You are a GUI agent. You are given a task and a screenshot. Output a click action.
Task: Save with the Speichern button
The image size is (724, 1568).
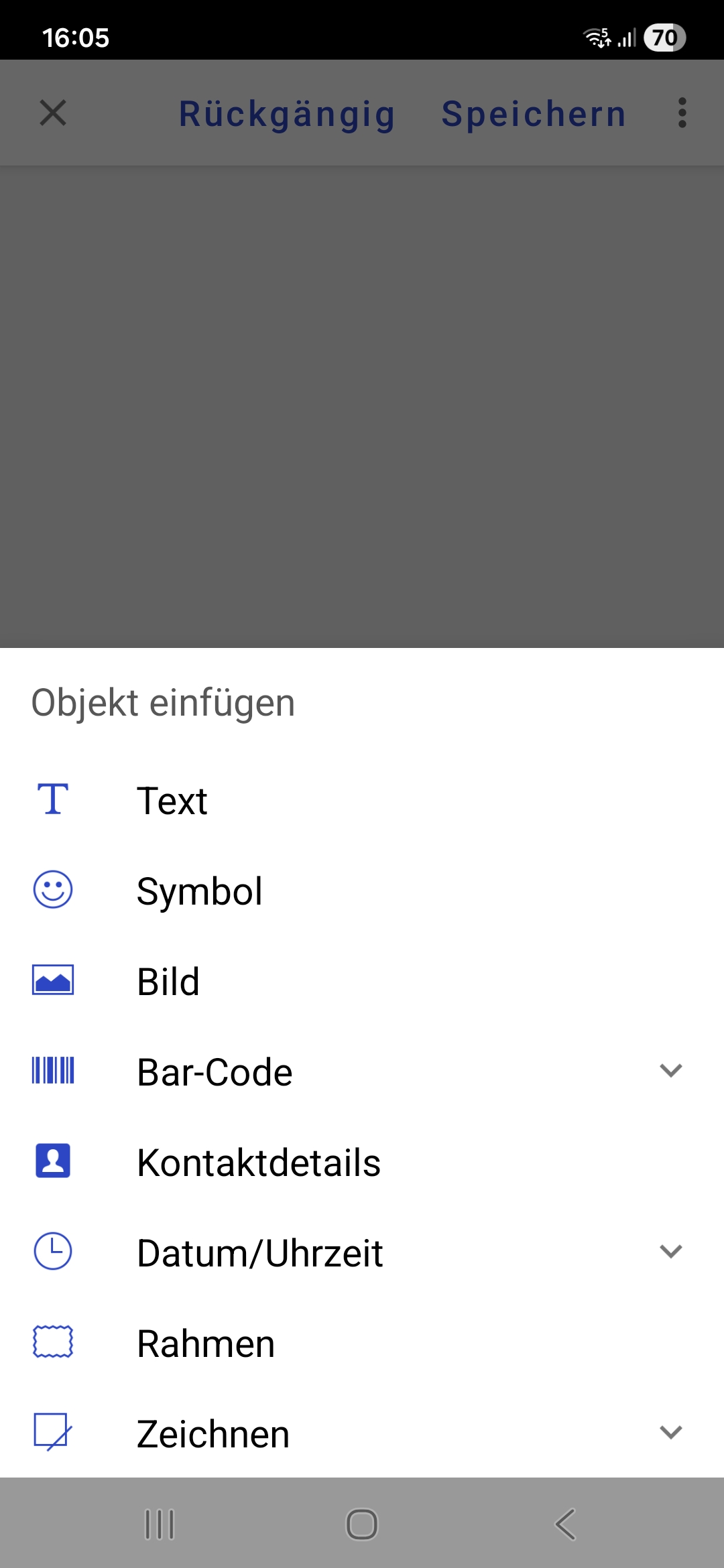coord(534,113)
